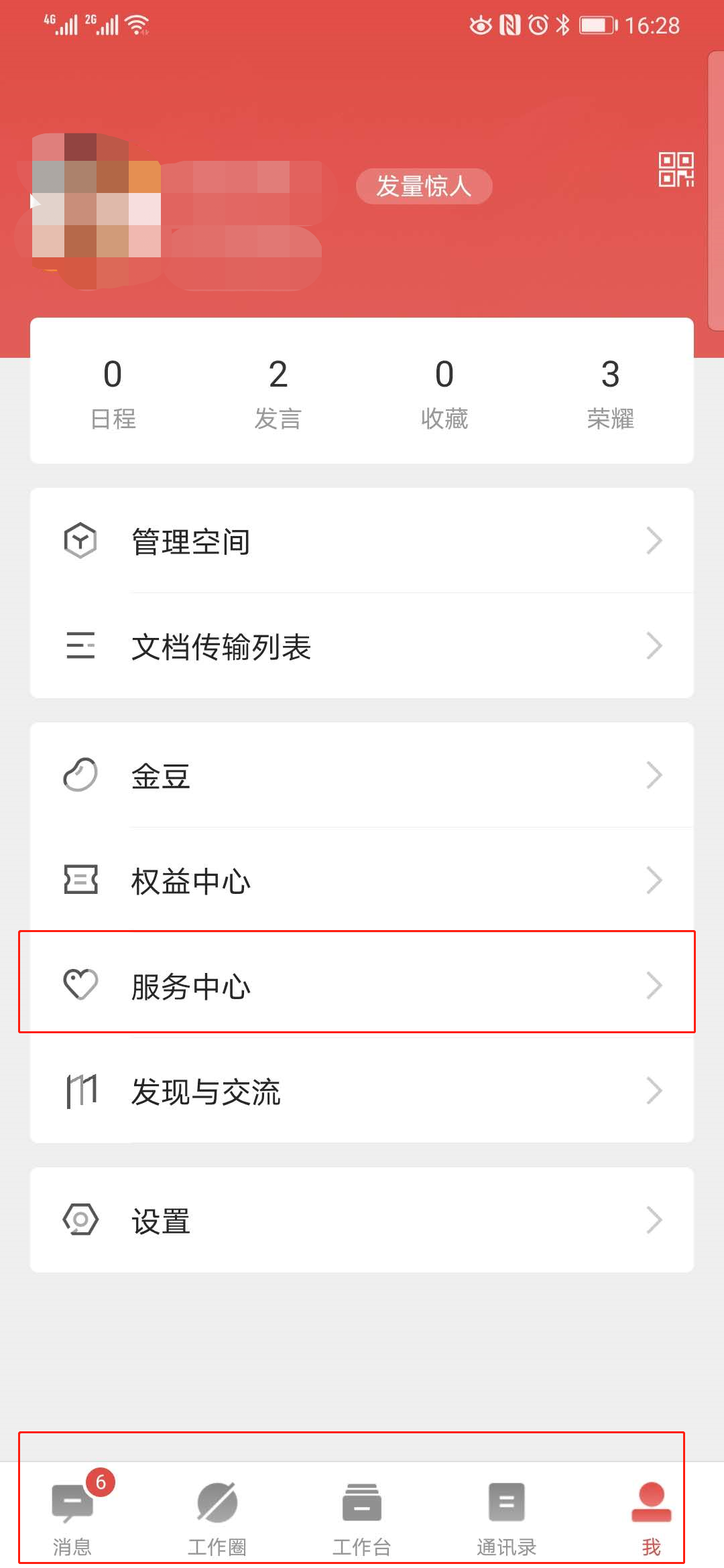The width and height of the screenshot is (724, 1568).
Task: Open 收藏 favorites
Action: pyautogui.click(x=444, y=393)
